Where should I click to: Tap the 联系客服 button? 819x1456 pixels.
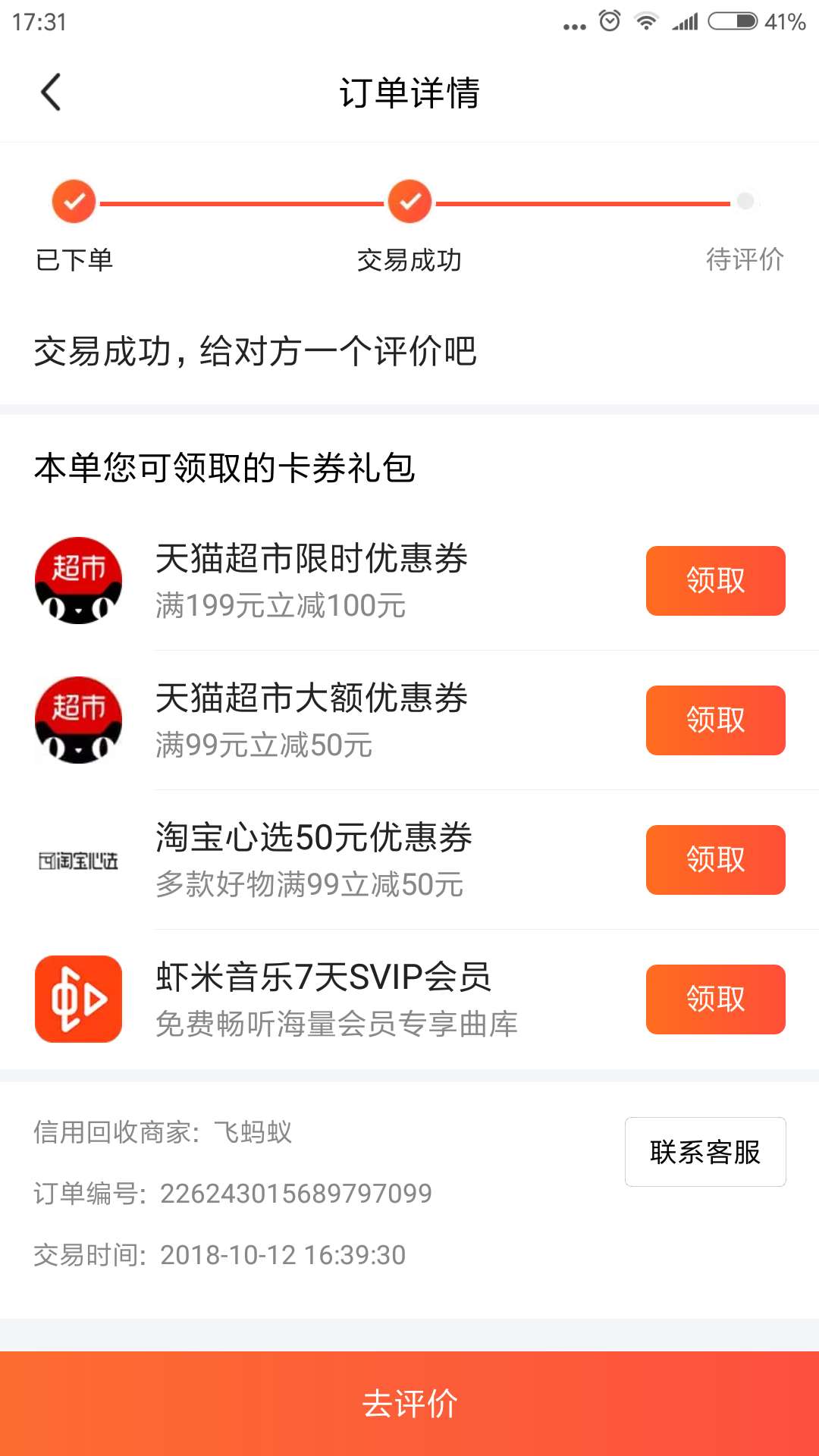(704, 1150)
